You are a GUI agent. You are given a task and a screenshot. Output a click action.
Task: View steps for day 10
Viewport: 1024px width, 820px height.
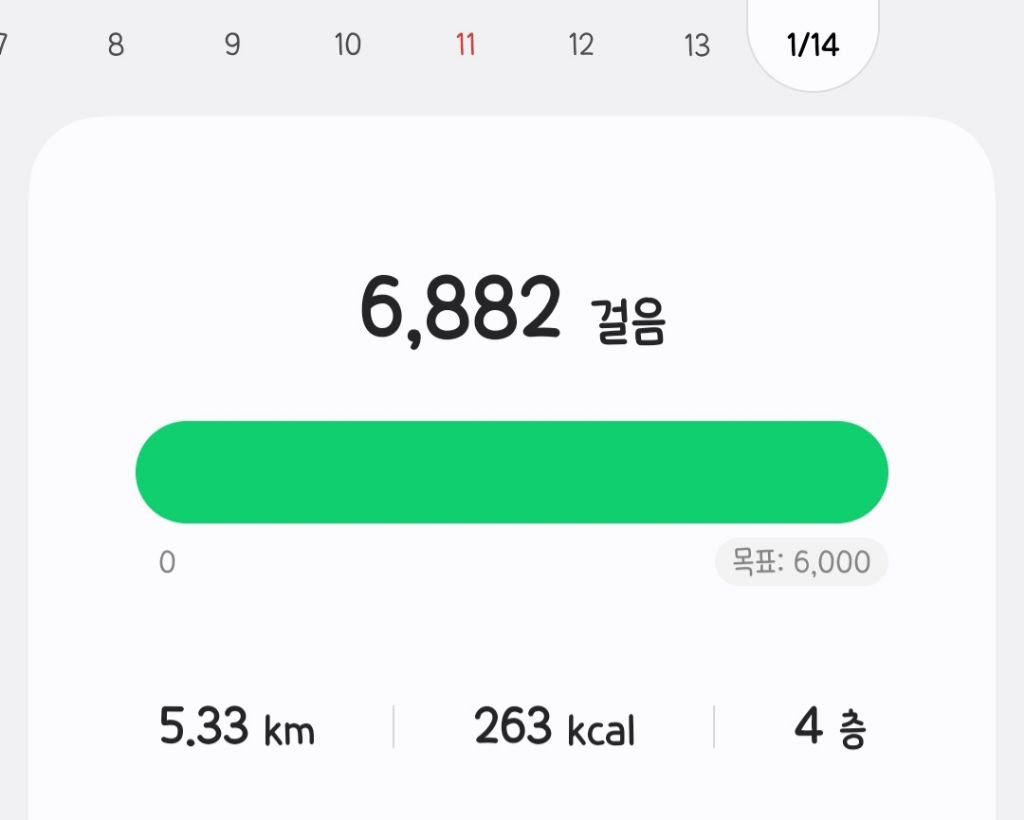tap(347, 45)
